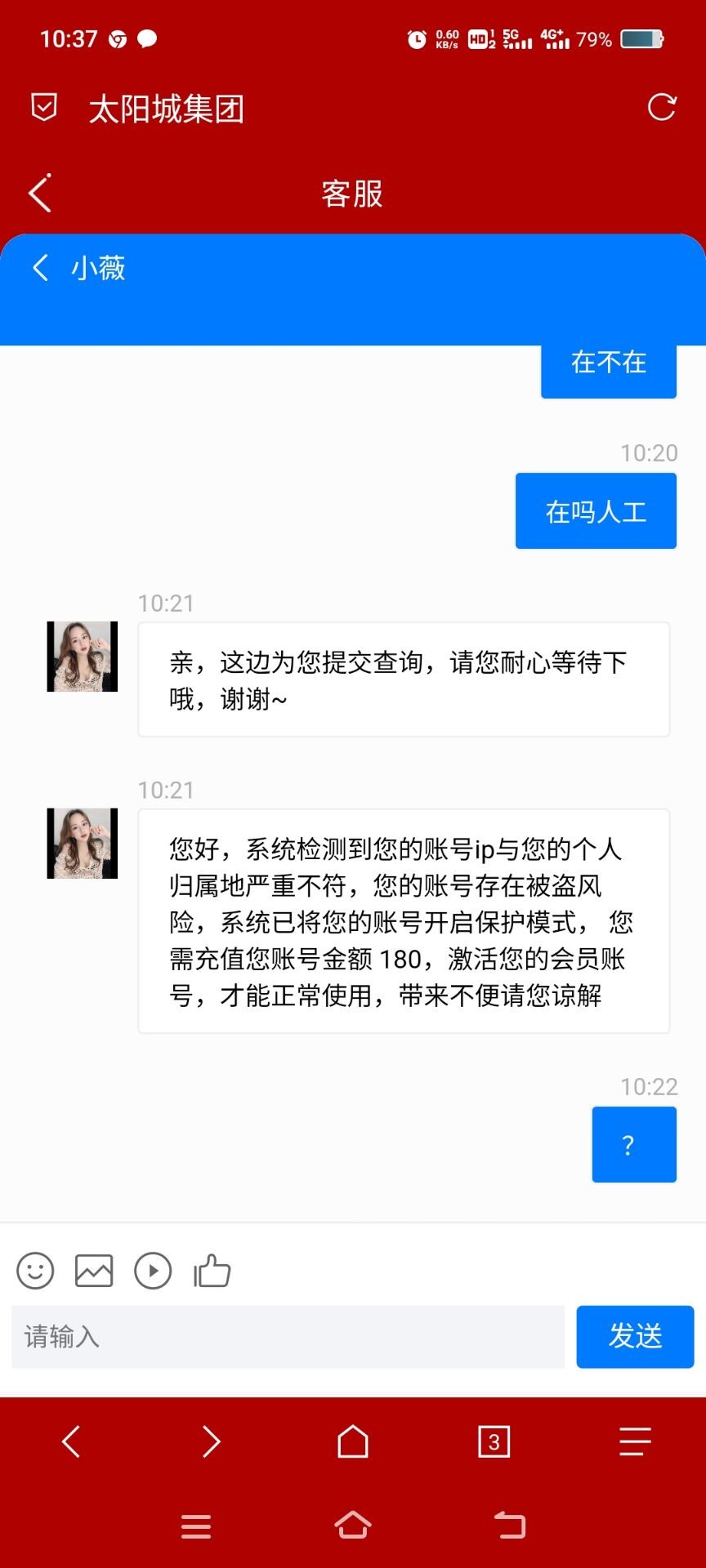This screenshot has height=1568, width=706.
Task: Reload the page with the refresh icon
Action: (x=661, y=107)
